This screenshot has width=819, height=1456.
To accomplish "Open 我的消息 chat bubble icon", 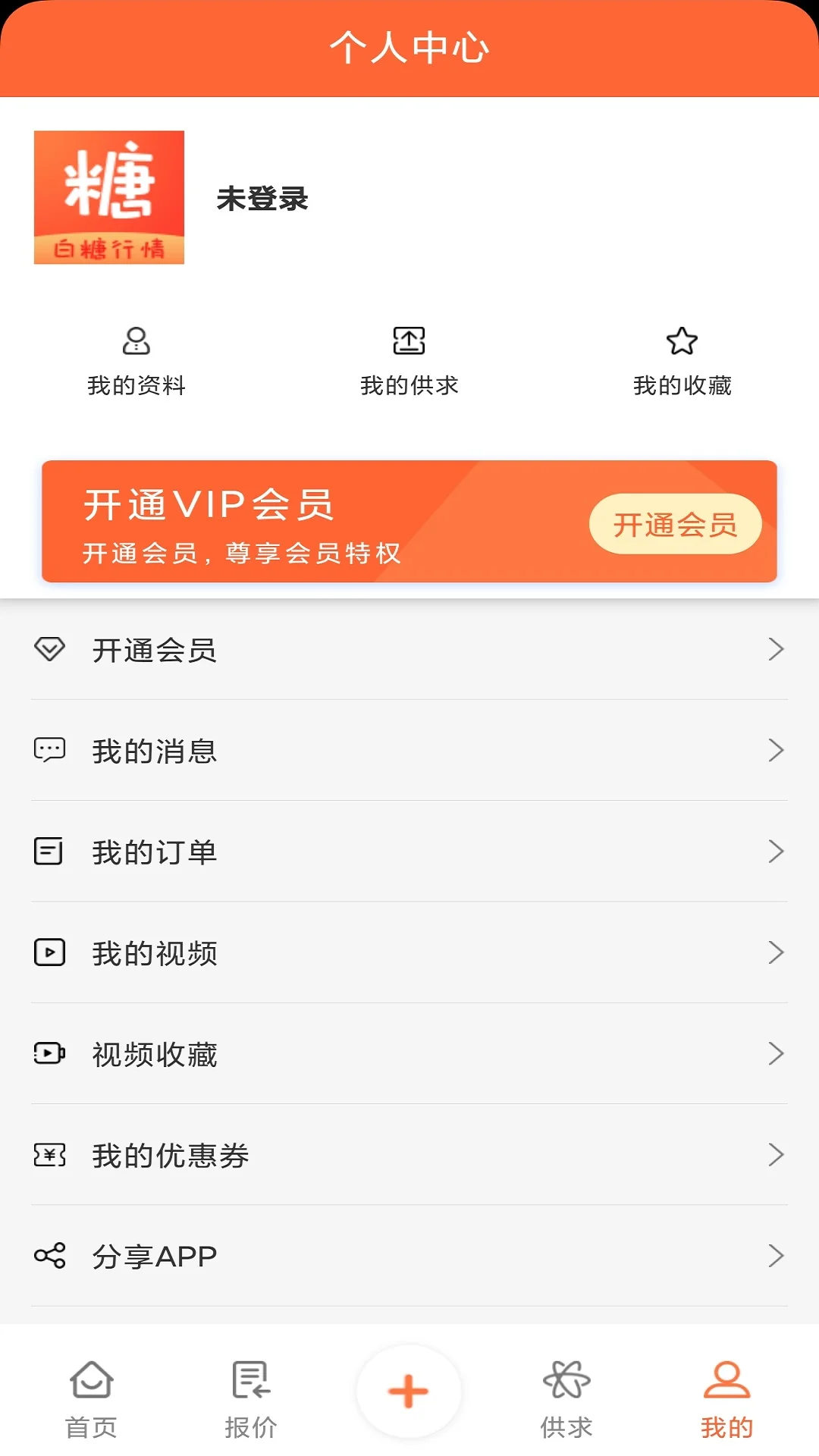I will tap(49, 750).
